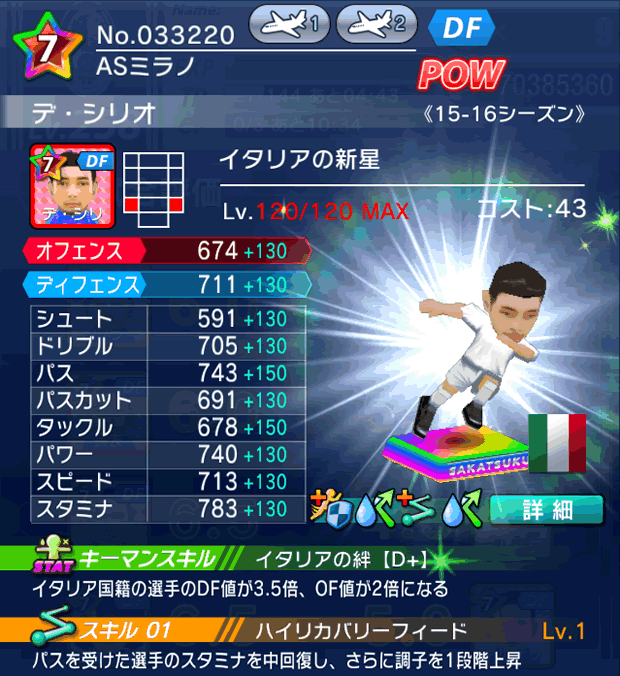Select the airplane 2 button
Viewport: 620px width, 676px height.
(x=377, y=25)
